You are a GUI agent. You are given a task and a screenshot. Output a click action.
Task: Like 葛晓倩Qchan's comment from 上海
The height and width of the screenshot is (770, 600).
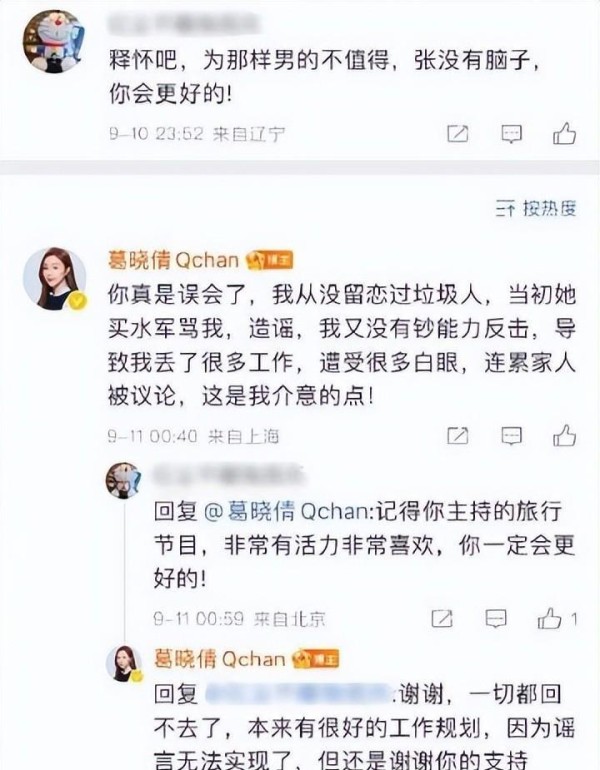pyautogui.click(x=564, y=436)
